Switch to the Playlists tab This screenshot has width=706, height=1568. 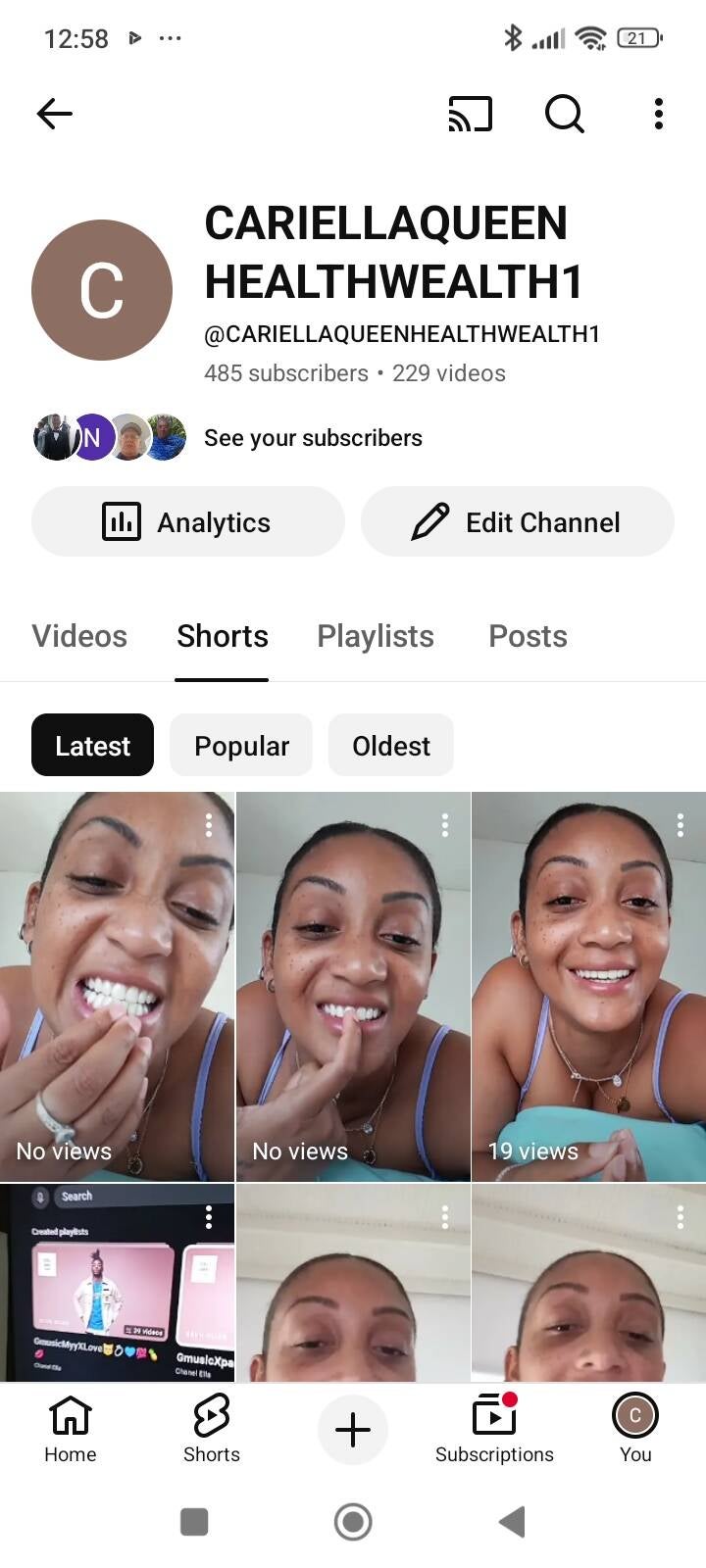tap(376, 636)
